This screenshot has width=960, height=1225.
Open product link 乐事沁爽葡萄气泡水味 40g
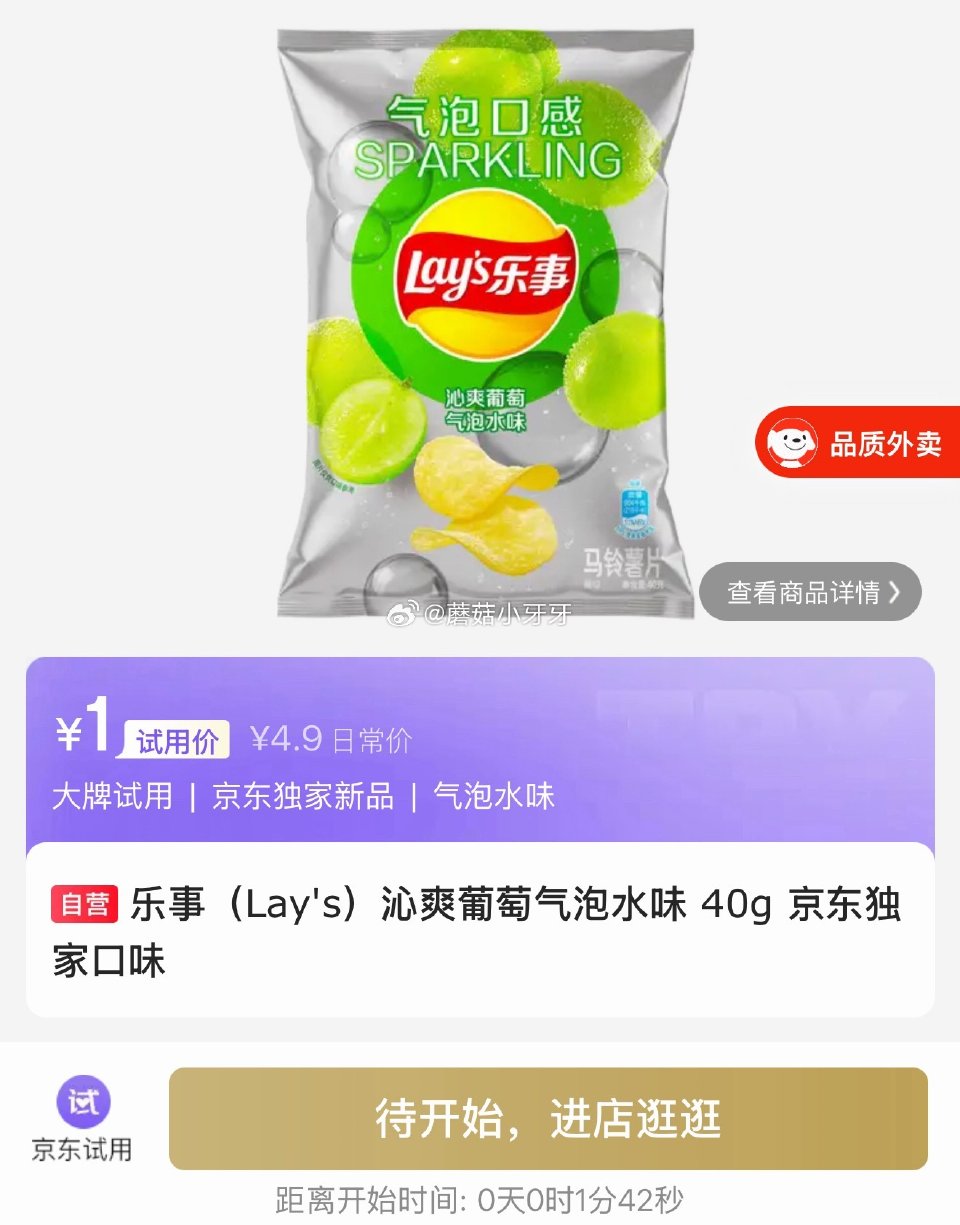tap(480, 930)
